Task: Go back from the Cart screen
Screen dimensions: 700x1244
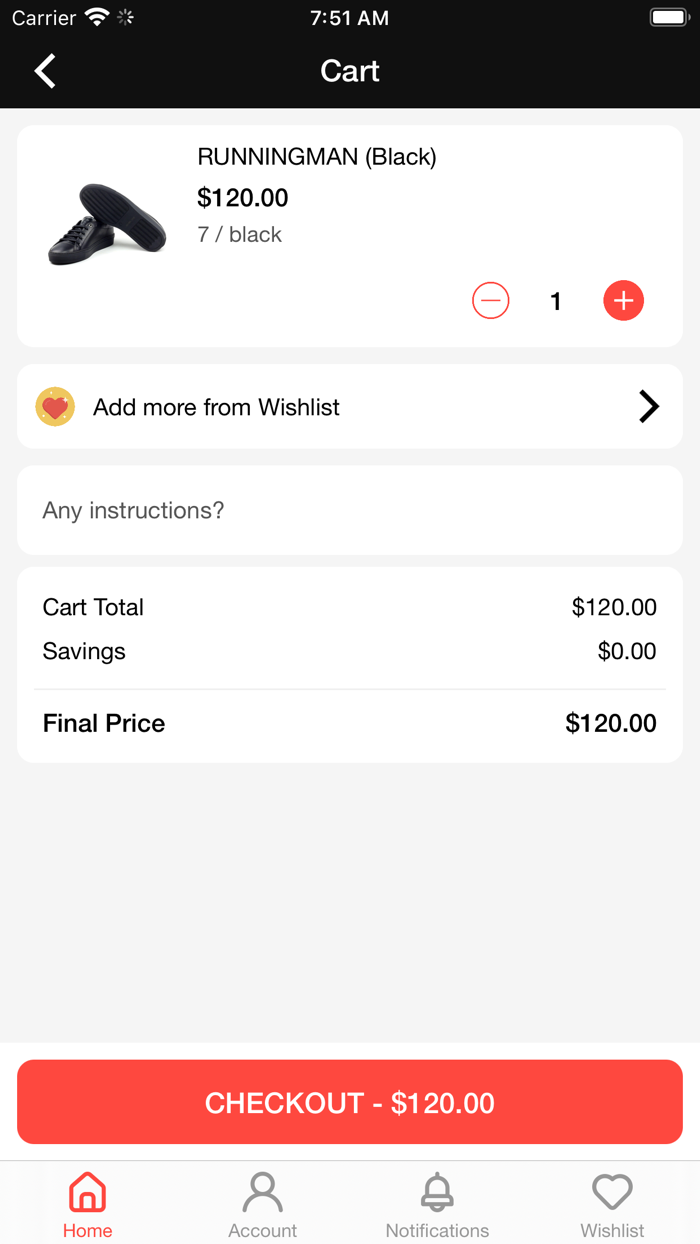Action: [45, 71]
